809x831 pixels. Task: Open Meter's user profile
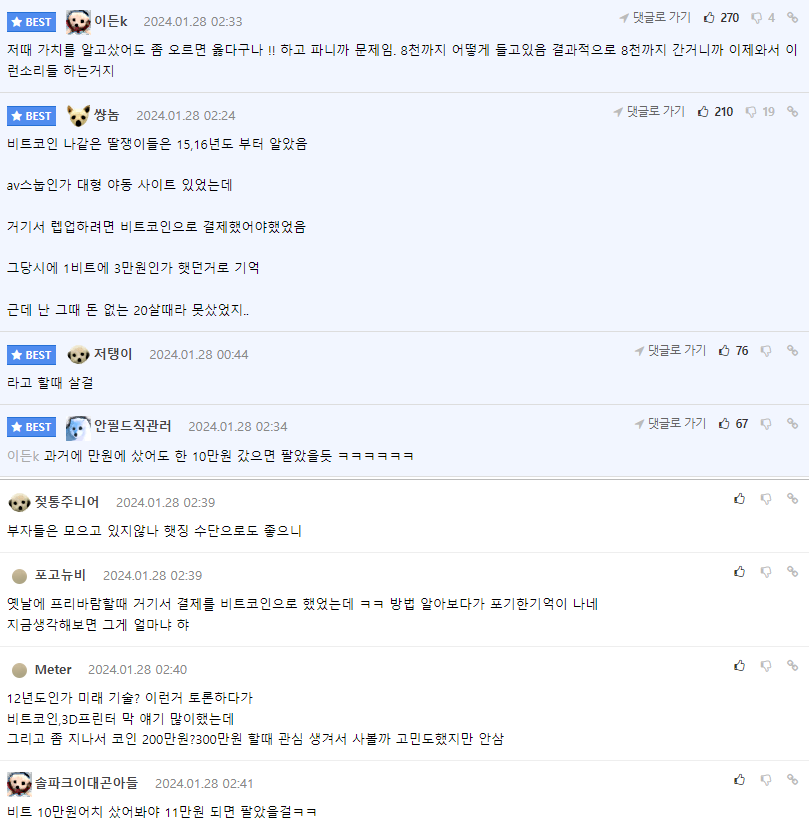[x=53, y=670]
